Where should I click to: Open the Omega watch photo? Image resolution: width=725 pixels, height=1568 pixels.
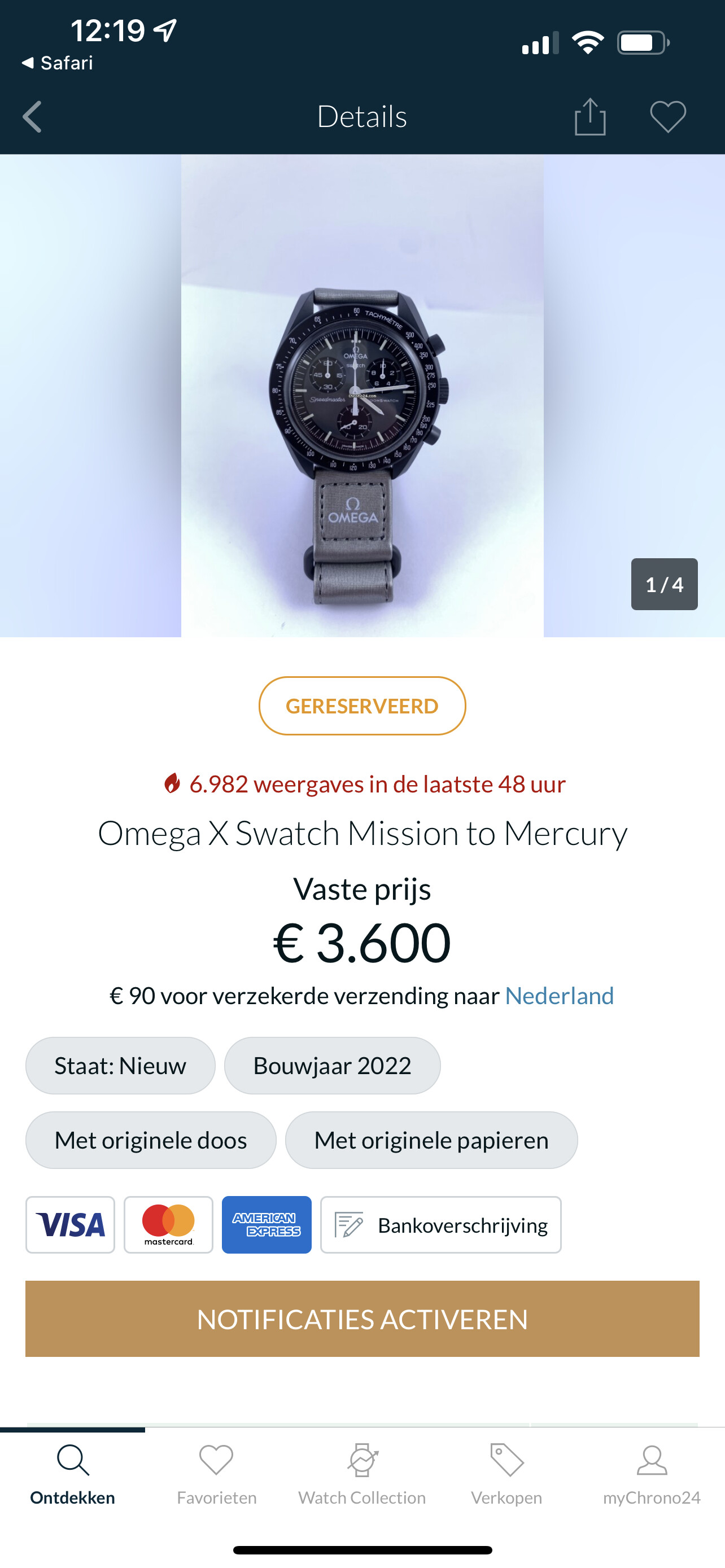(362, 396)
